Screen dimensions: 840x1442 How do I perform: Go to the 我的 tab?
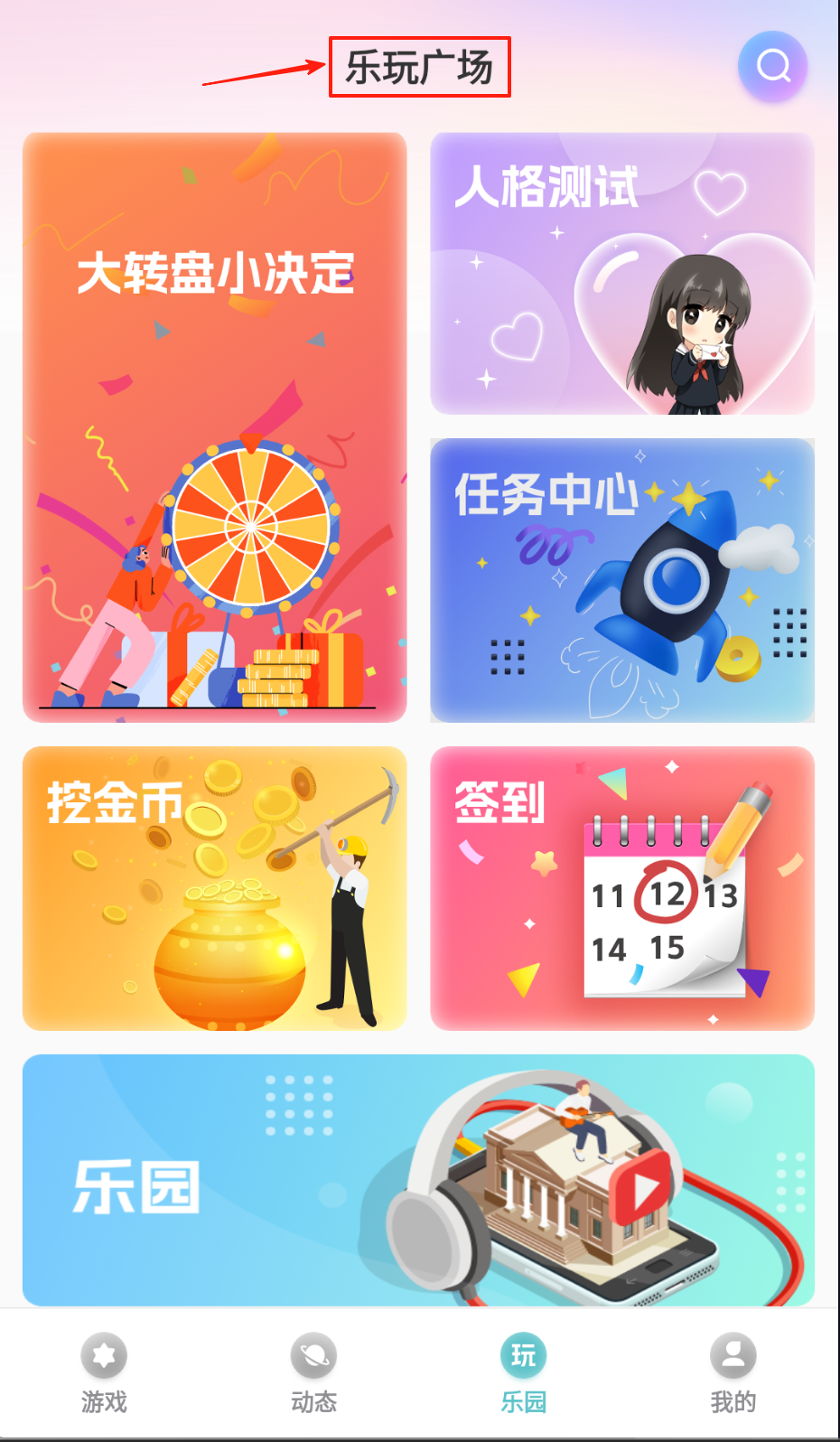[x=733, y=1372]
